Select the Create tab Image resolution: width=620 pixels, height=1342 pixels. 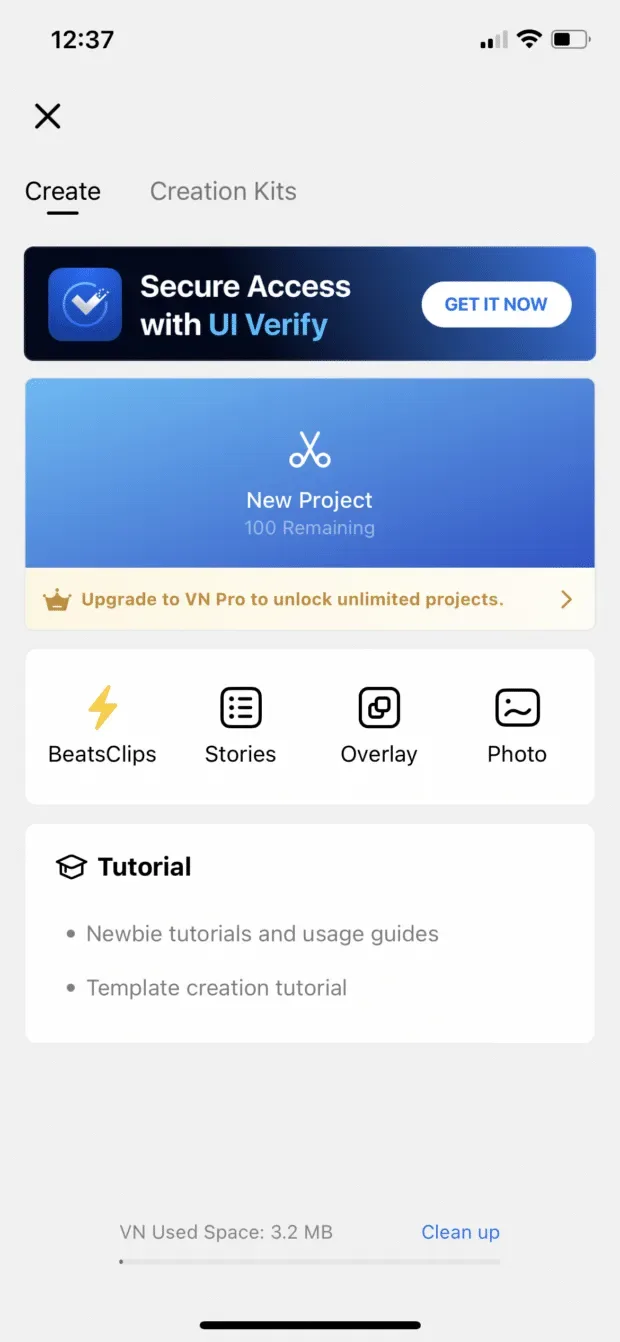click(x=63, y=191)
